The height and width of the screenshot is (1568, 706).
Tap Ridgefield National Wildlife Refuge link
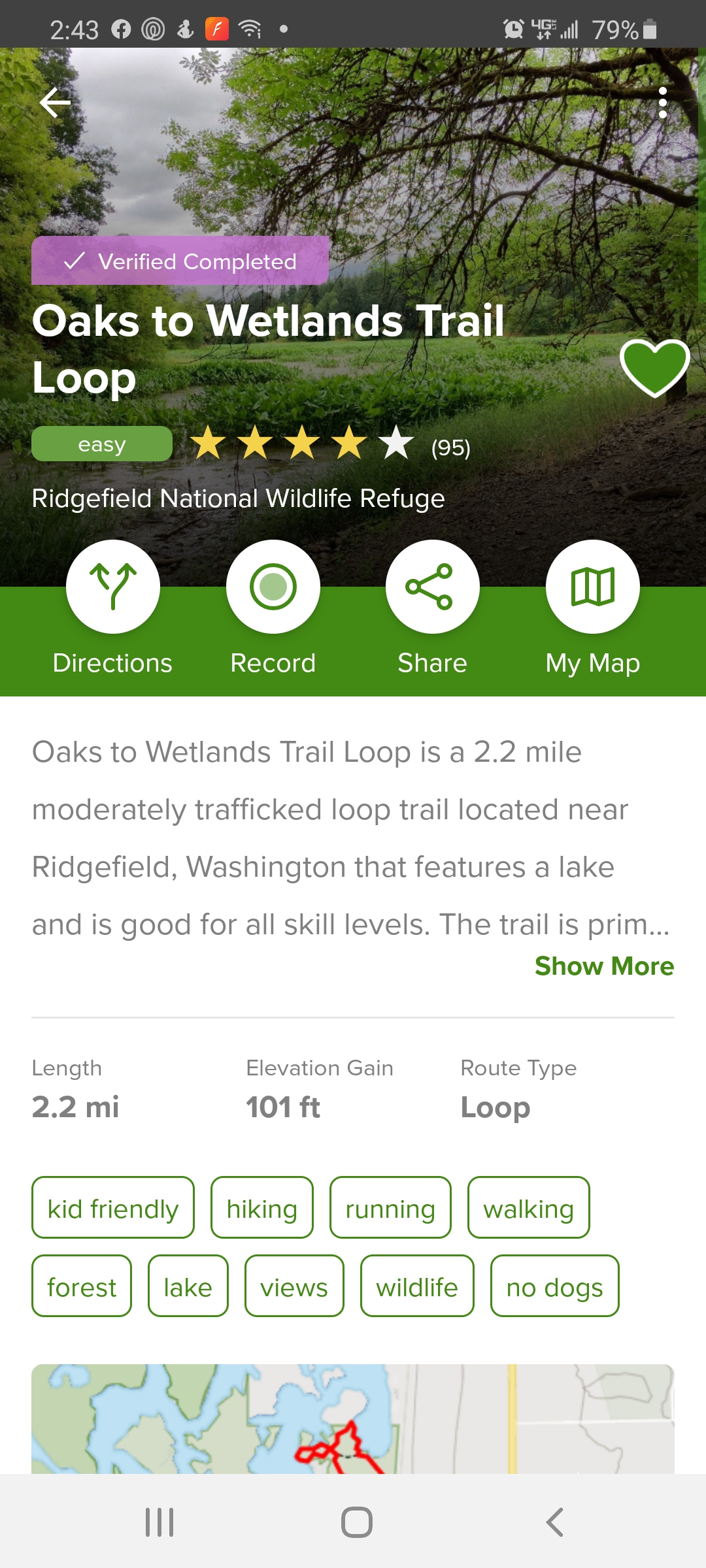coord(239,498)
